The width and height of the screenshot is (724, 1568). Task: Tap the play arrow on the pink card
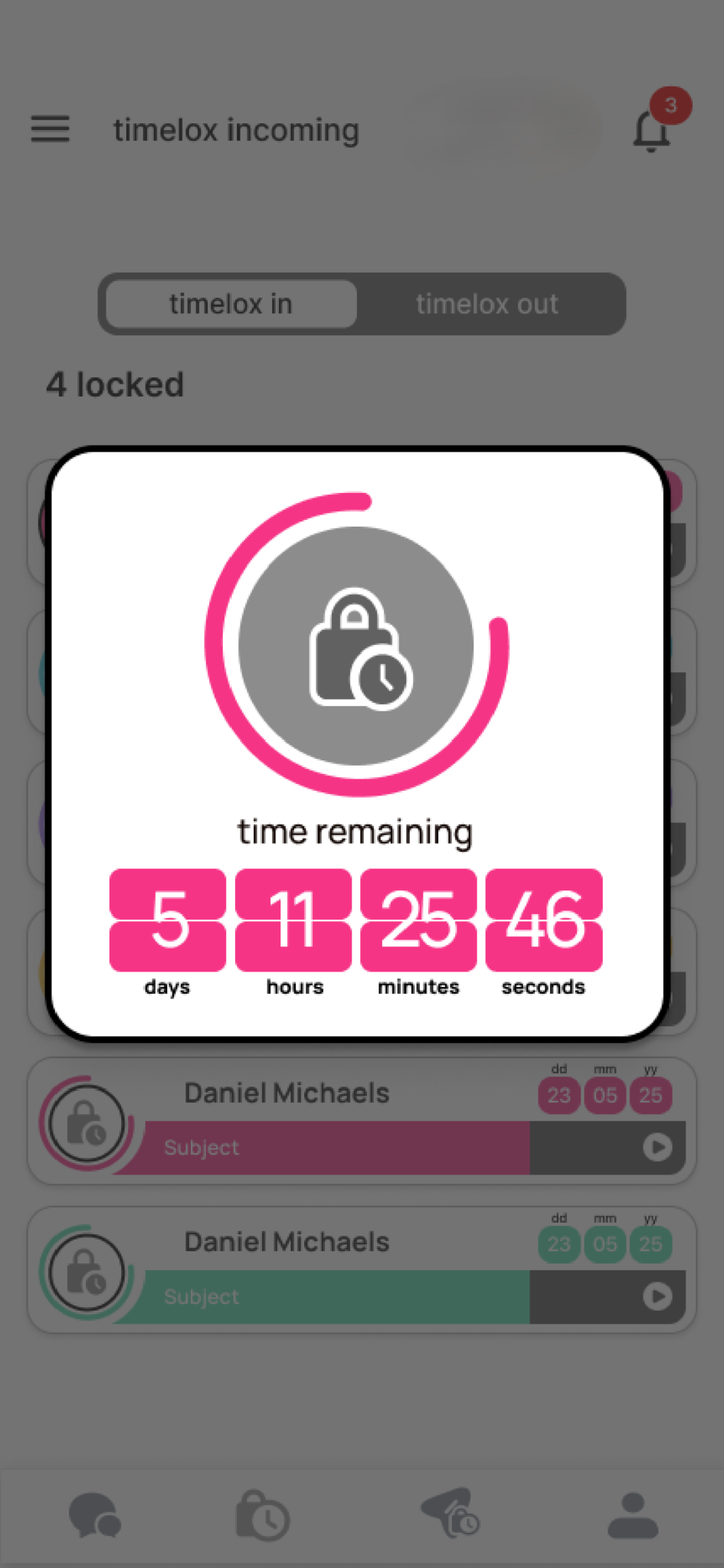[657, 1147]
